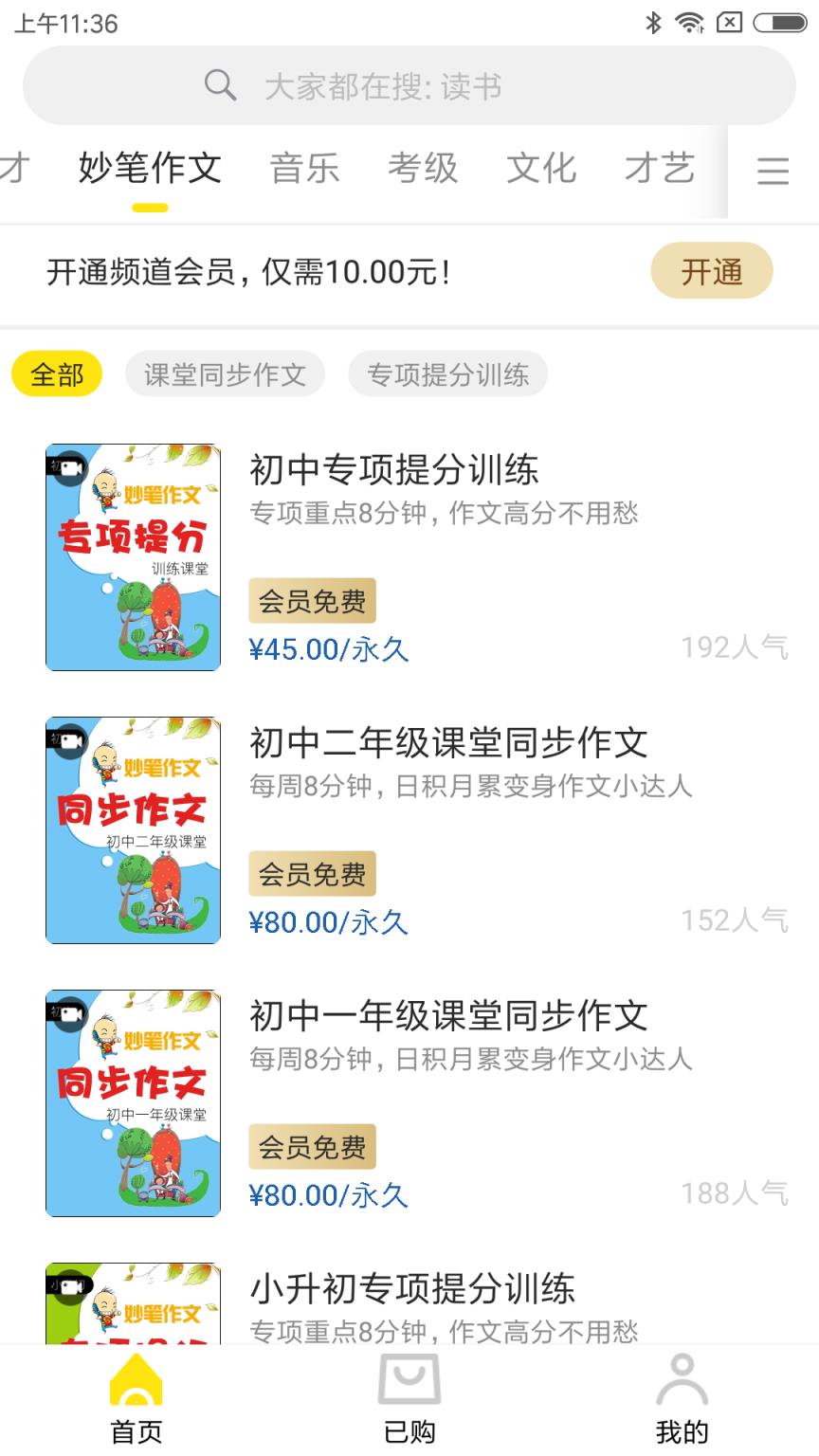This screenshot has height=1456, width=819.
Task: Click the 开通 membership button
Action: (x=712, y=271)
